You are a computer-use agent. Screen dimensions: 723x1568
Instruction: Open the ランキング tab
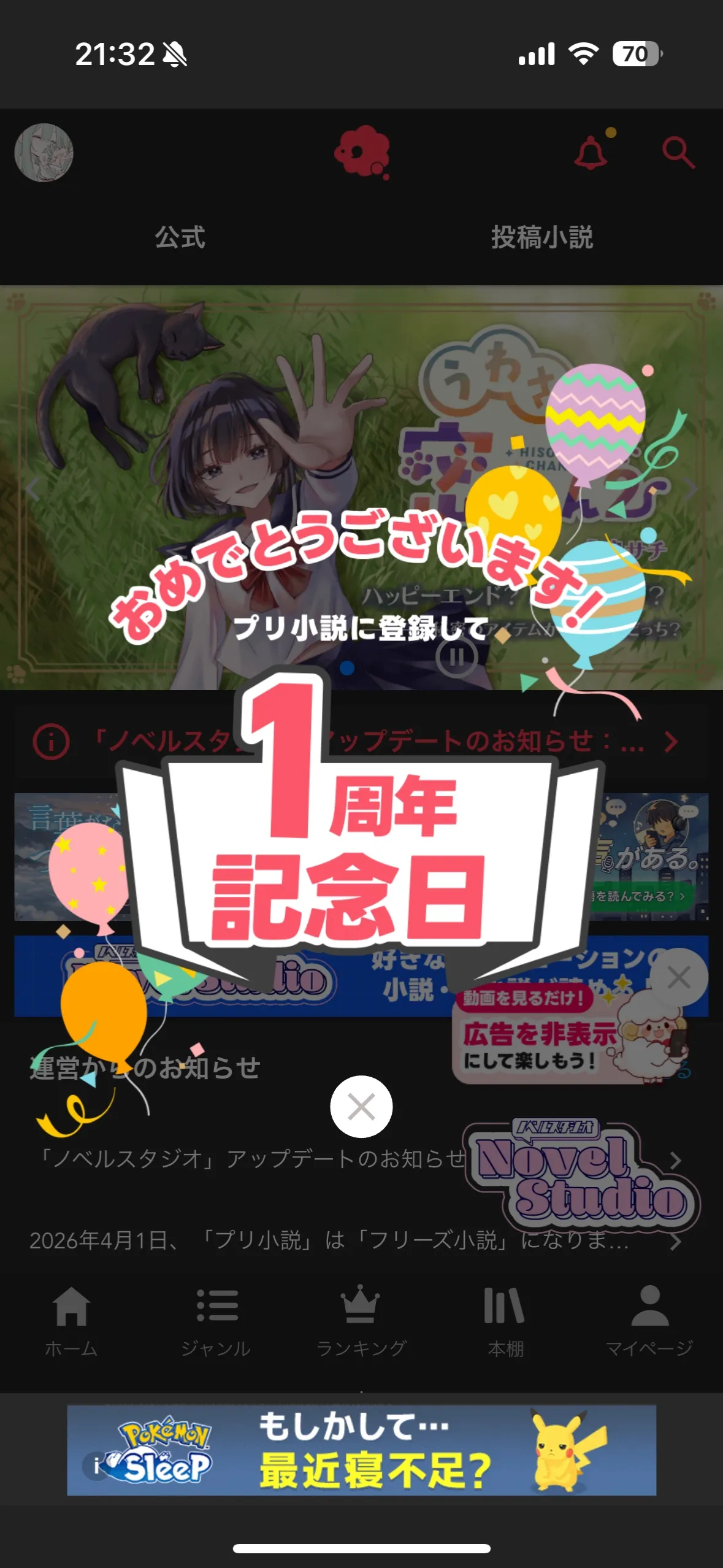(361, 1318)
